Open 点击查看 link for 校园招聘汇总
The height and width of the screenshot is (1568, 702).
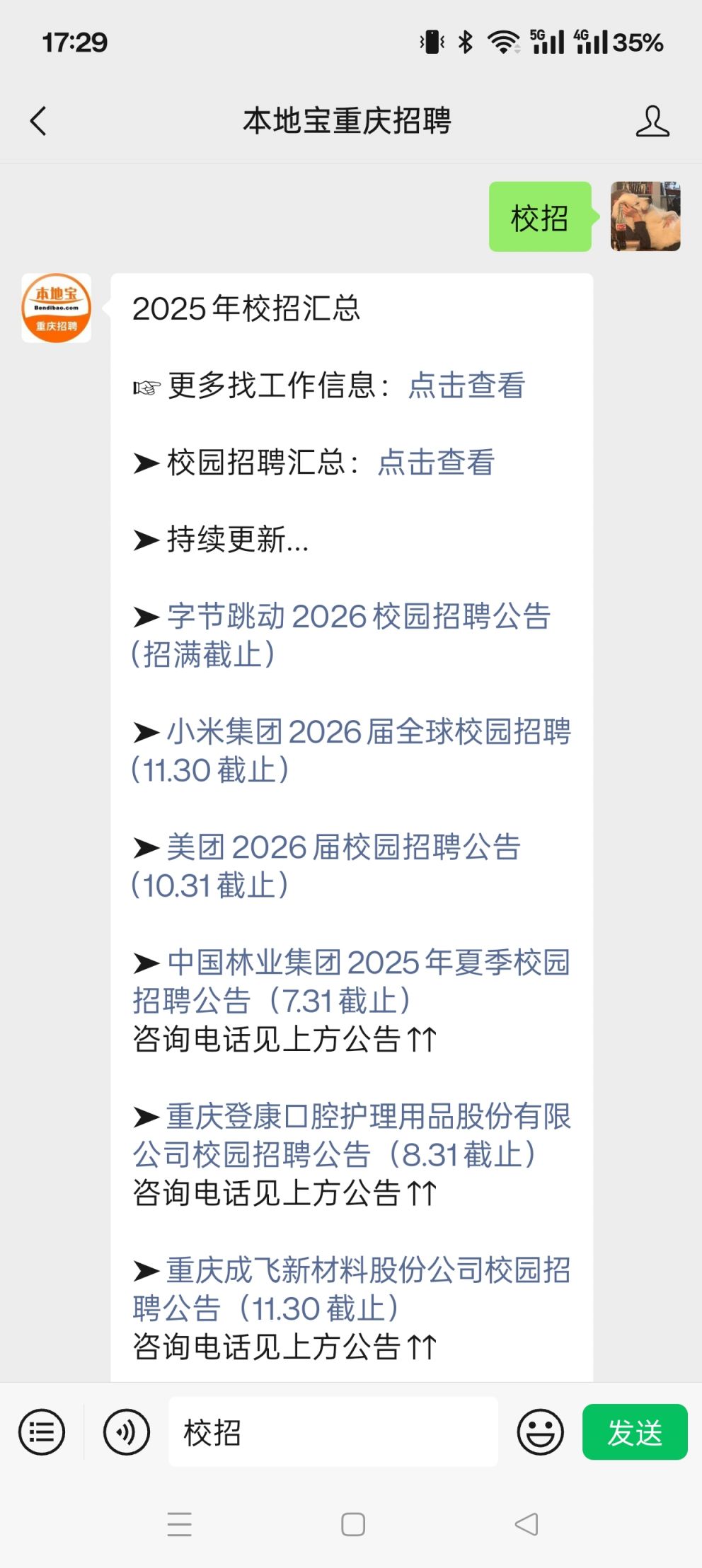(436, 463)
